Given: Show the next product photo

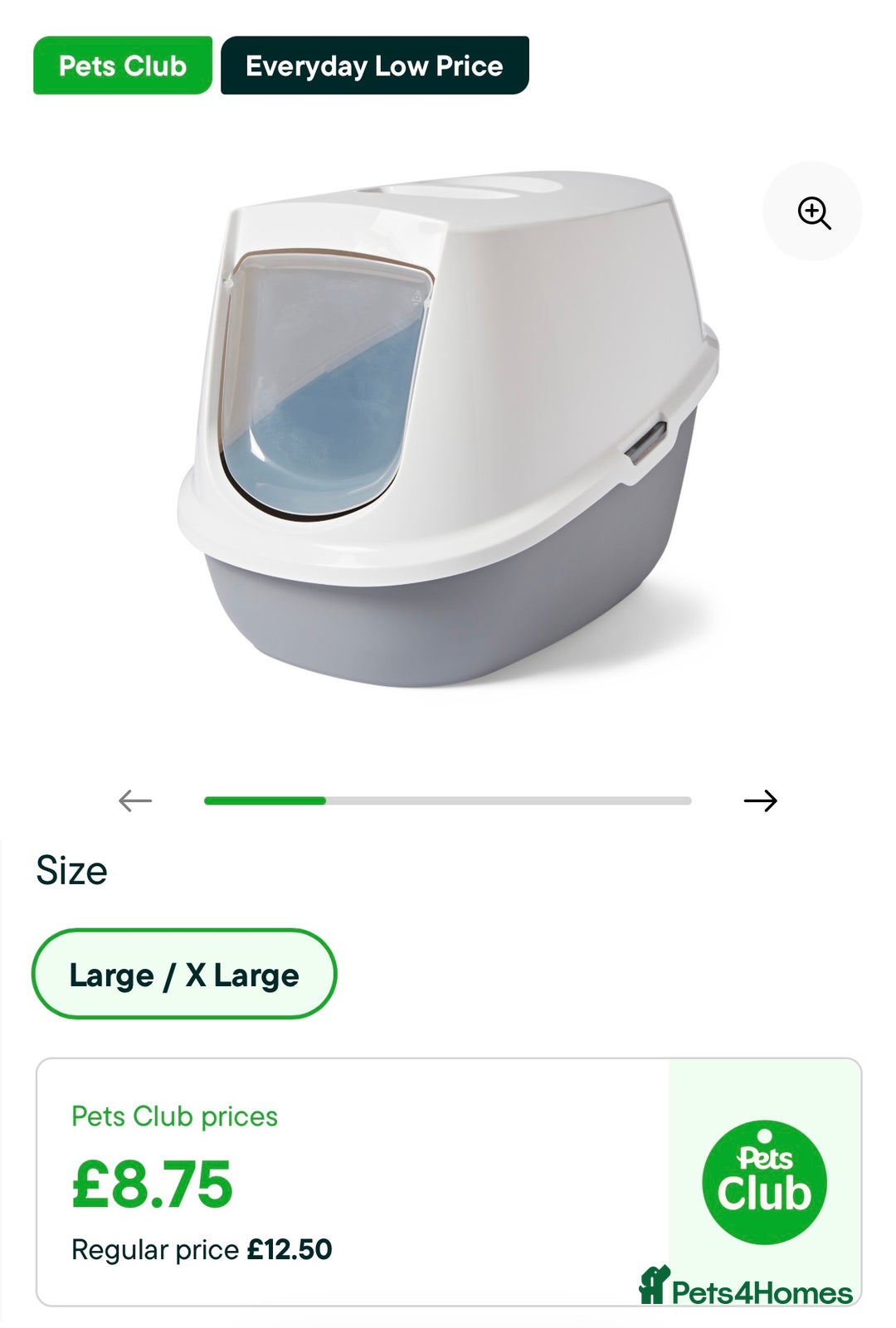Looking at the screenshot, I should (x=759, y=800).
